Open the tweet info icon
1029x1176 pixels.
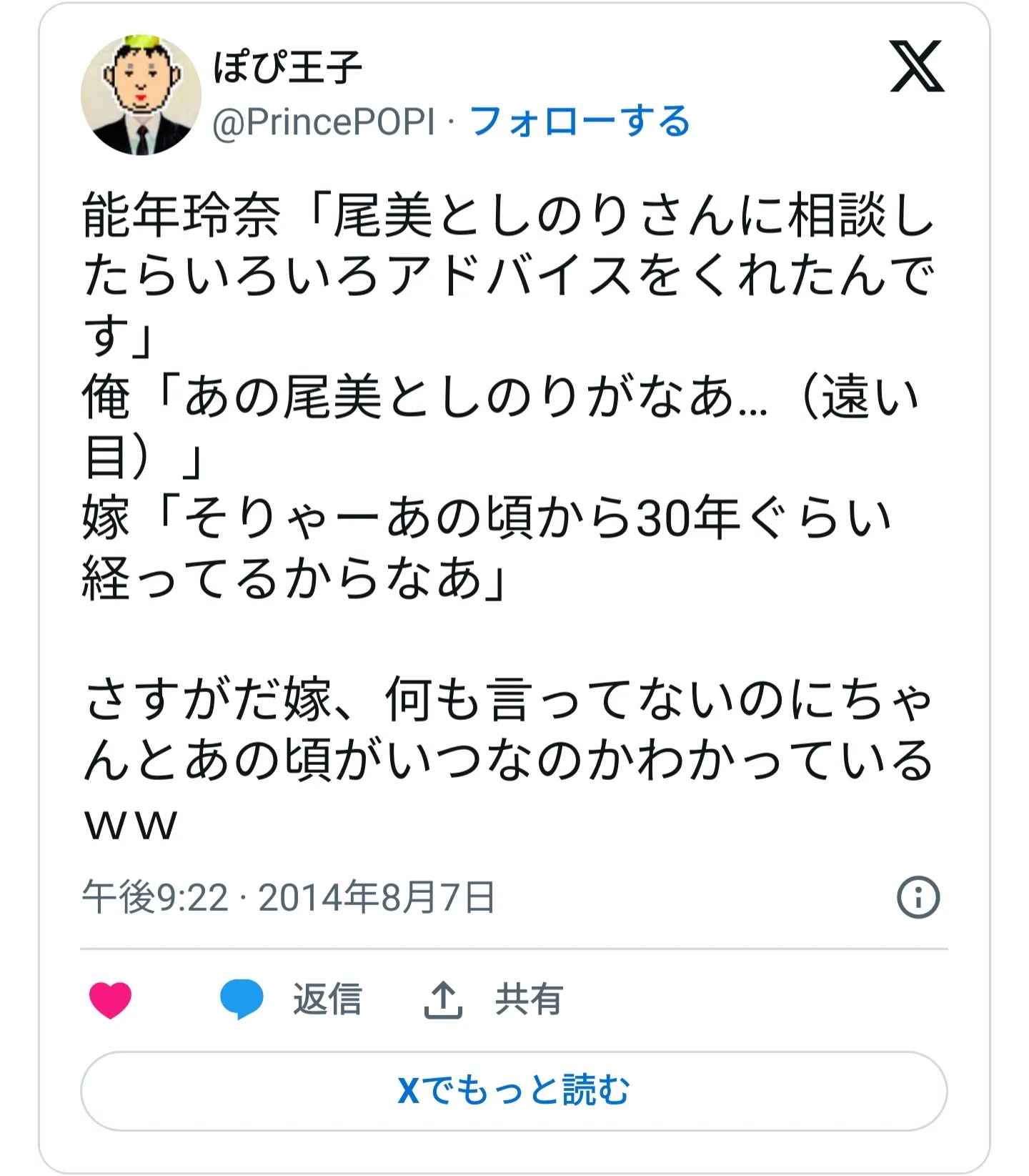(918, 897)
